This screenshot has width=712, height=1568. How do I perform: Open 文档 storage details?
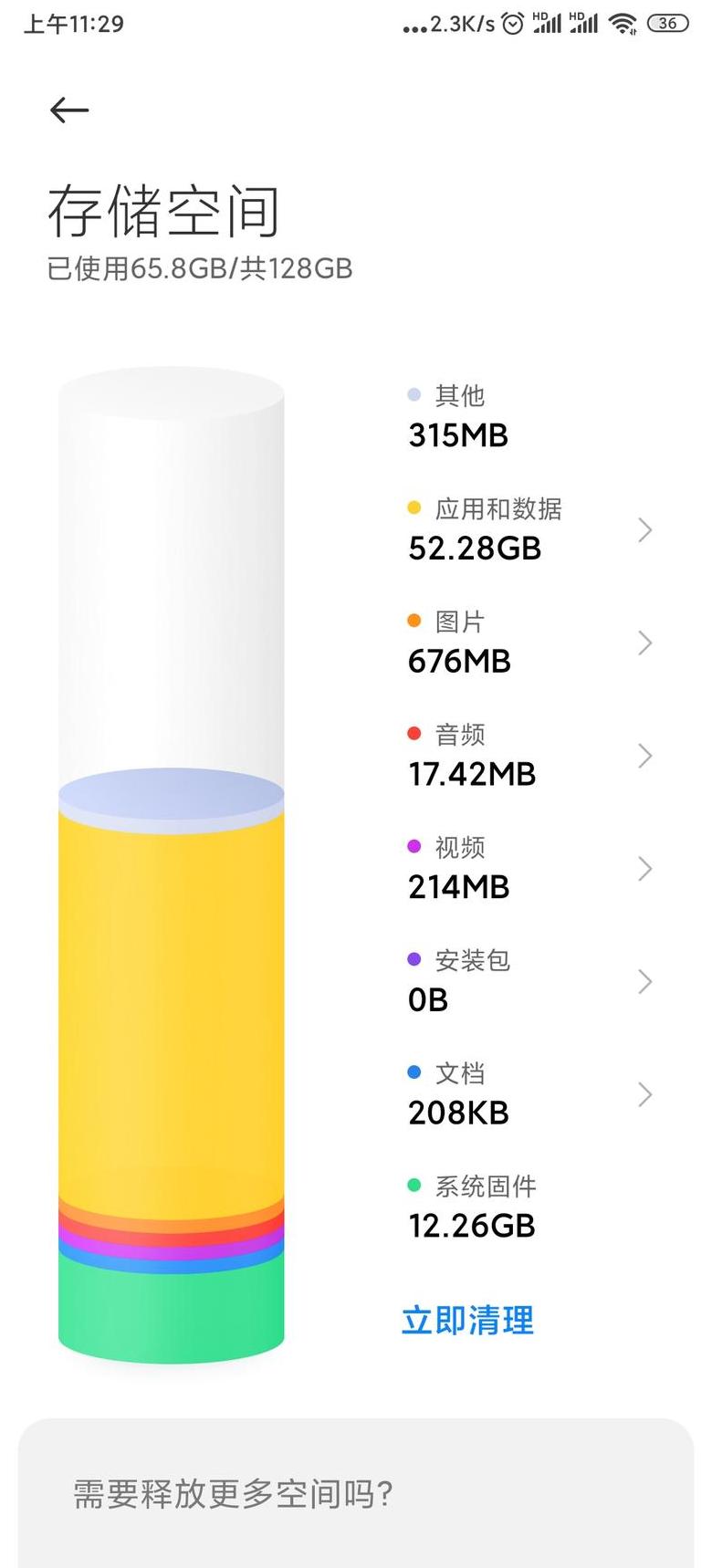[x=529, y=1094]
